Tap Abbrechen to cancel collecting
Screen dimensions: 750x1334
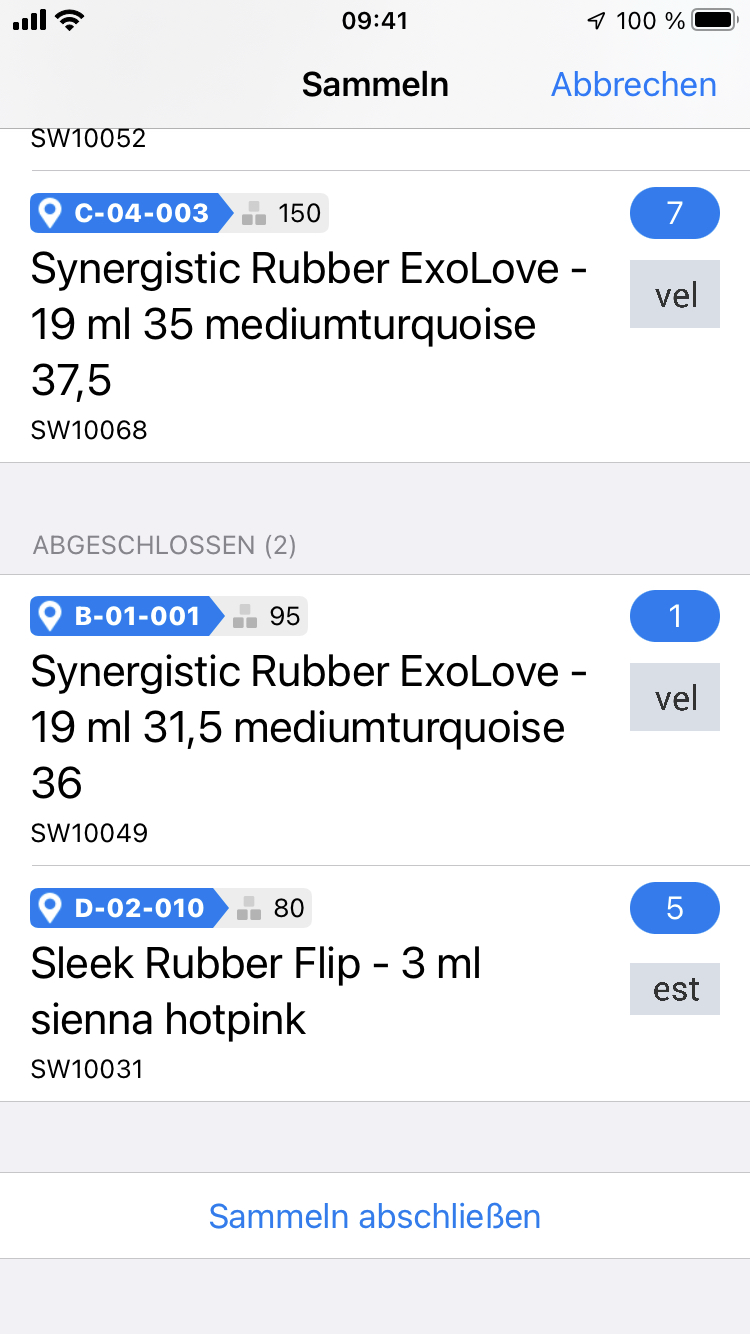pos(634,85)
